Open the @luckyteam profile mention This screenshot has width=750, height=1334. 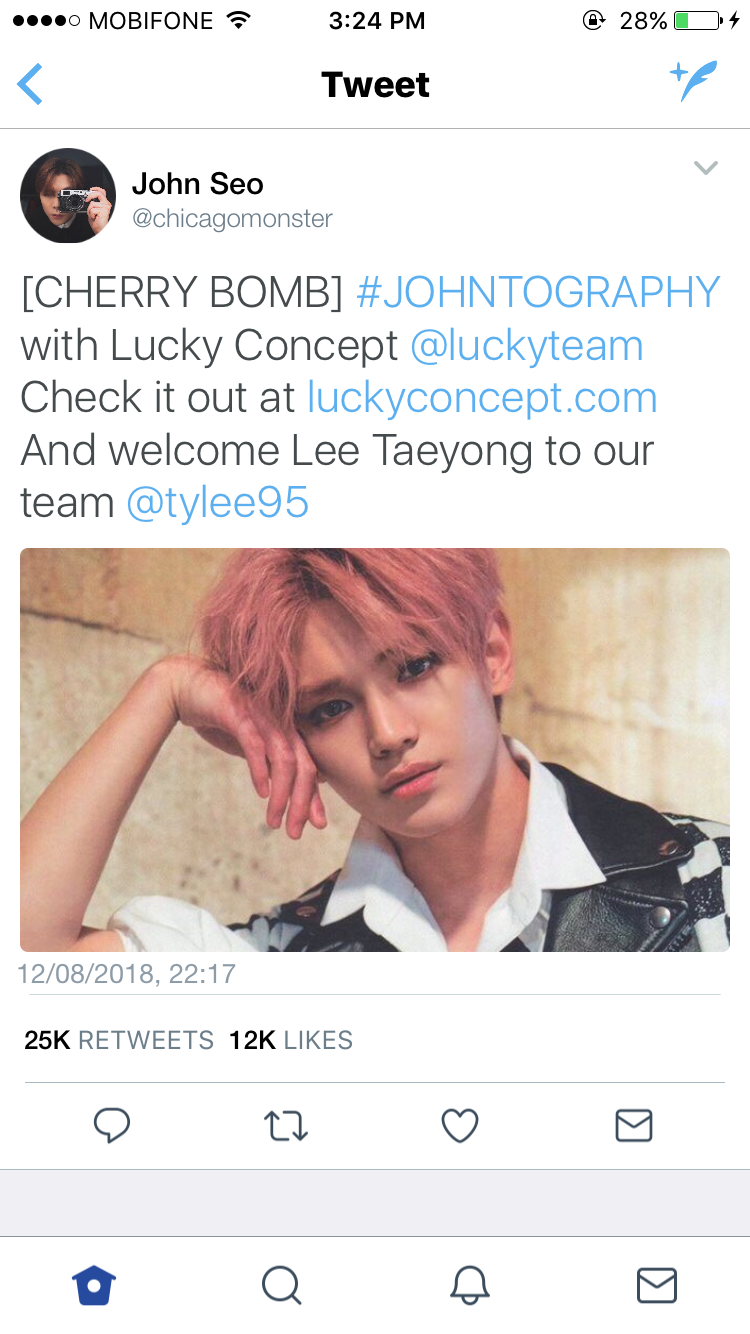tap(526, 346)
